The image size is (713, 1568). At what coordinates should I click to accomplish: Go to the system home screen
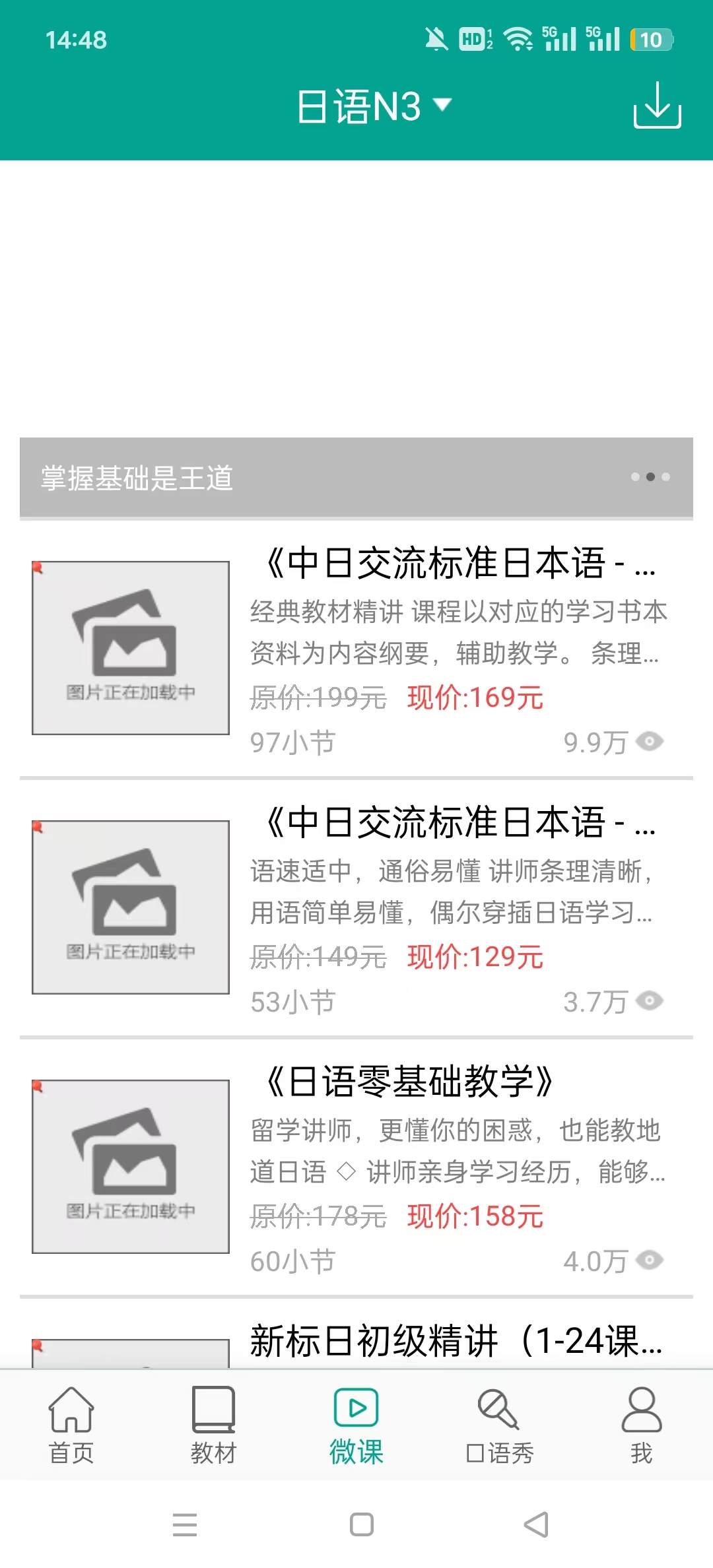361,1524
